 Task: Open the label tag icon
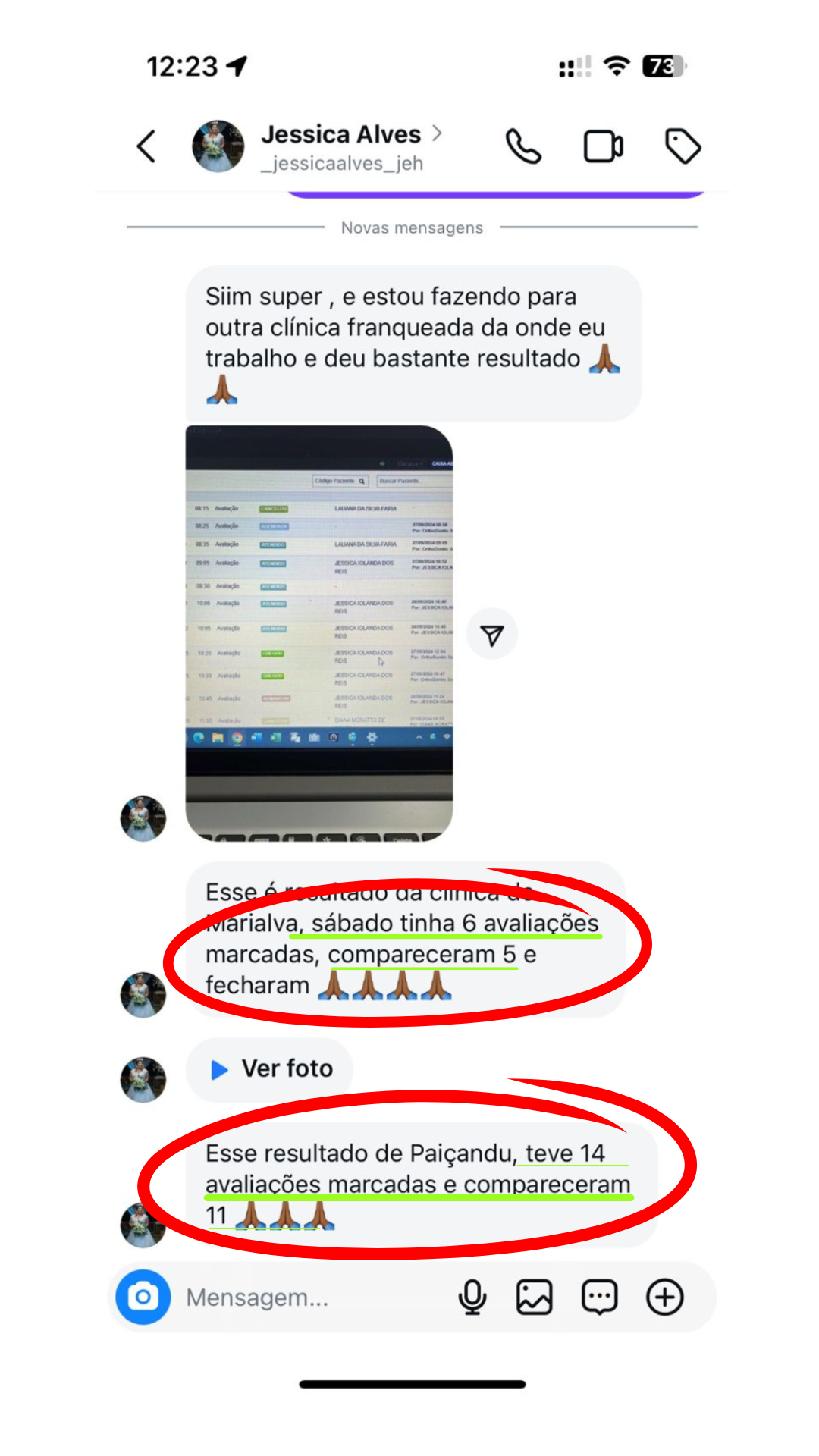(x=682, y=146)
